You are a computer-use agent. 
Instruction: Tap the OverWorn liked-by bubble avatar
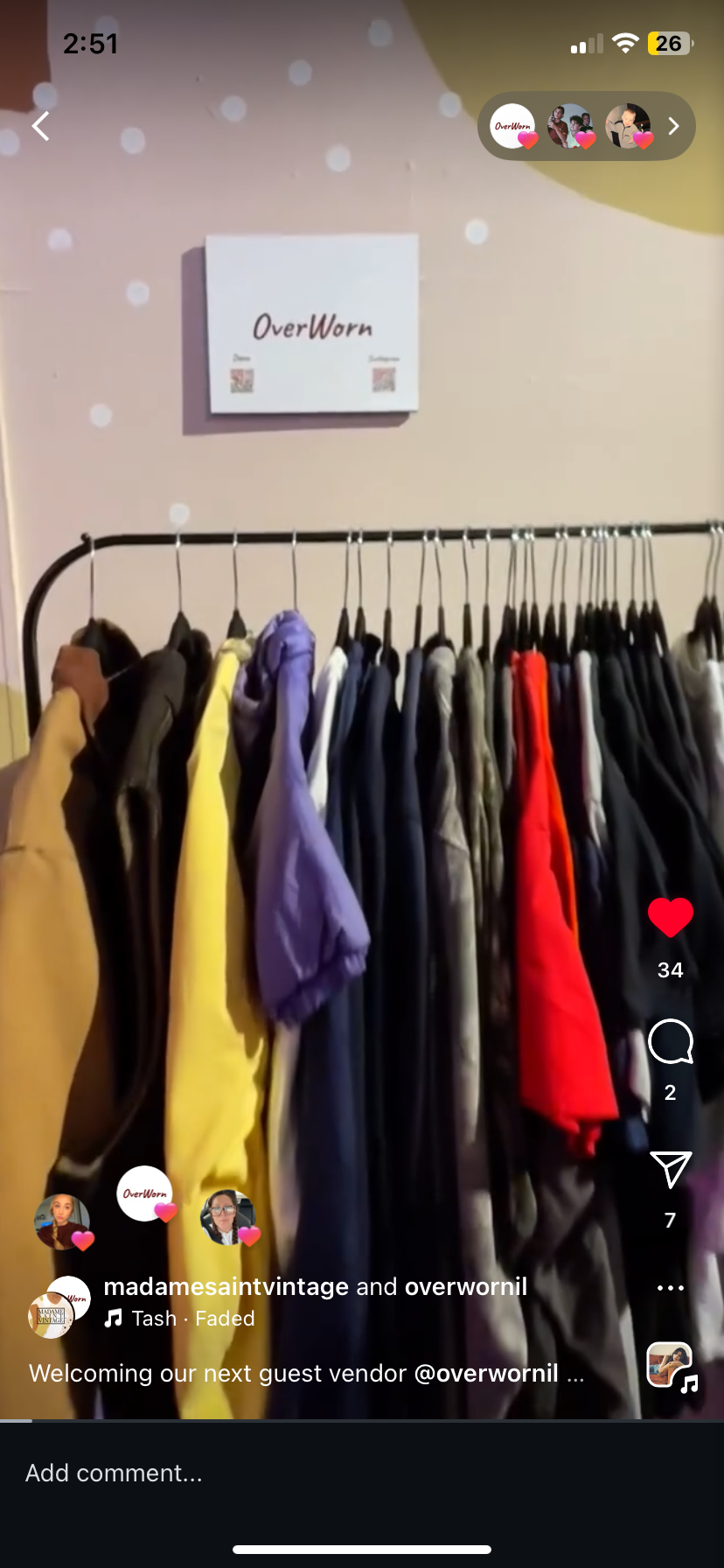(144, 1193)
